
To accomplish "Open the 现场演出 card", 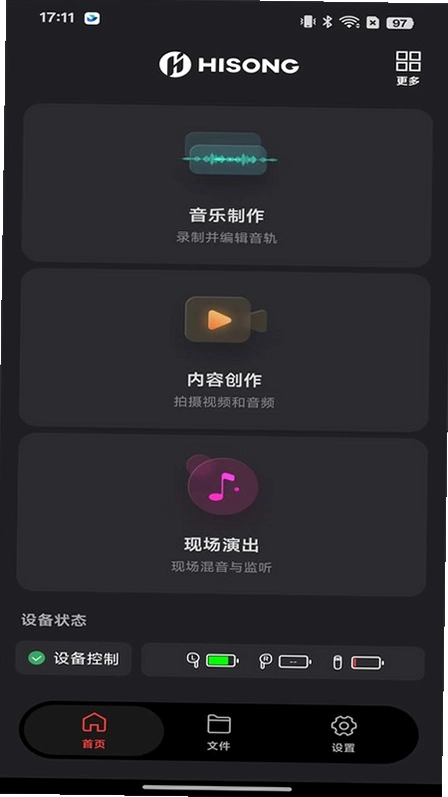I will coord(222,514).
